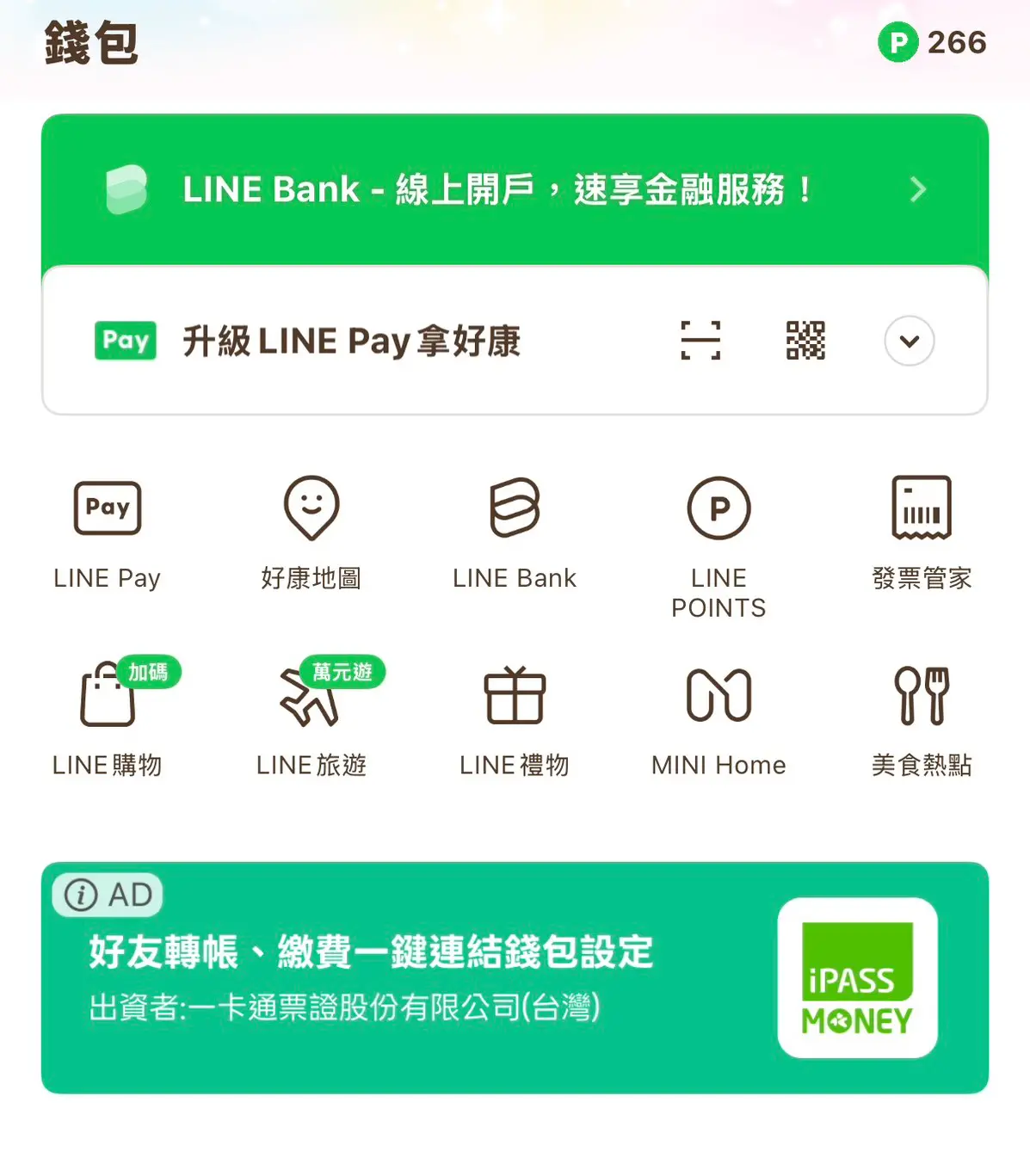This screenshot has width=1030, height=1176.
Task: Tap 升級 LINE Pay 拿好康
Action: click(351, 341)
